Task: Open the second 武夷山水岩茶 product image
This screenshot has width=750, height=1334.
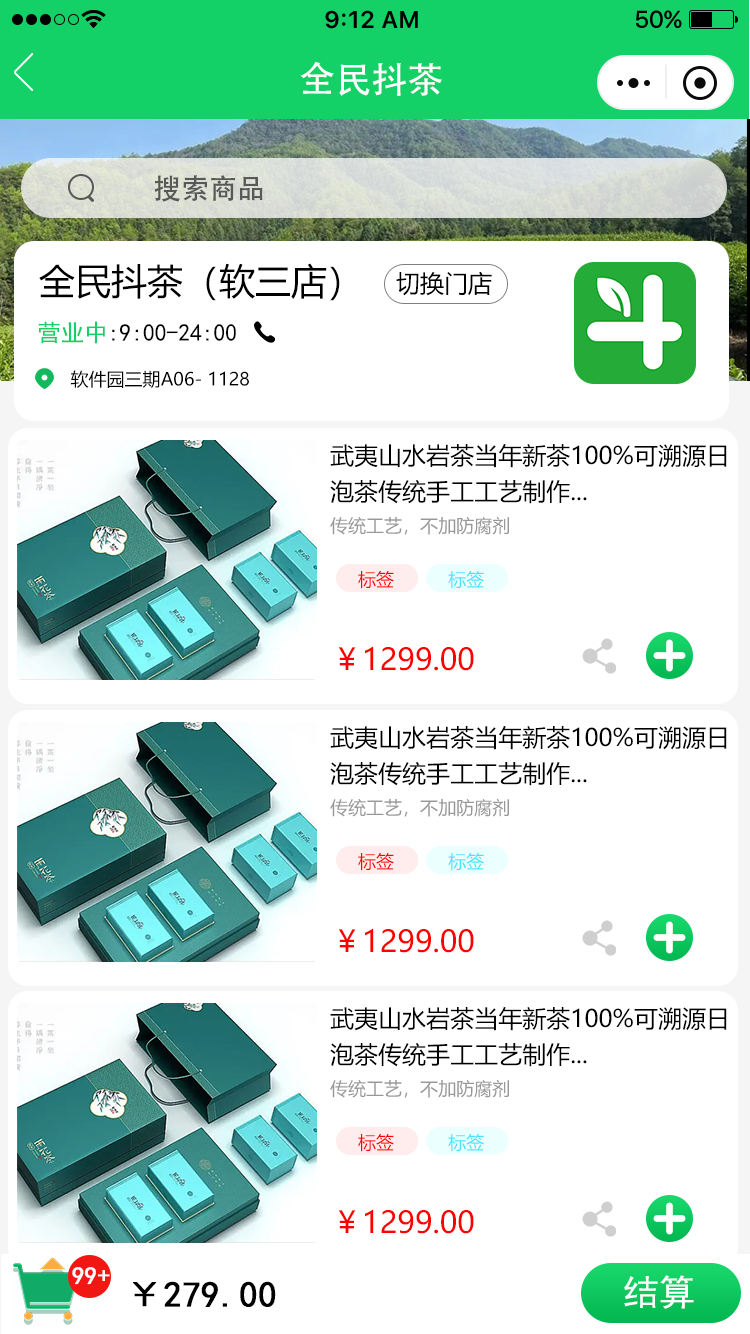Action: (166, 842)
